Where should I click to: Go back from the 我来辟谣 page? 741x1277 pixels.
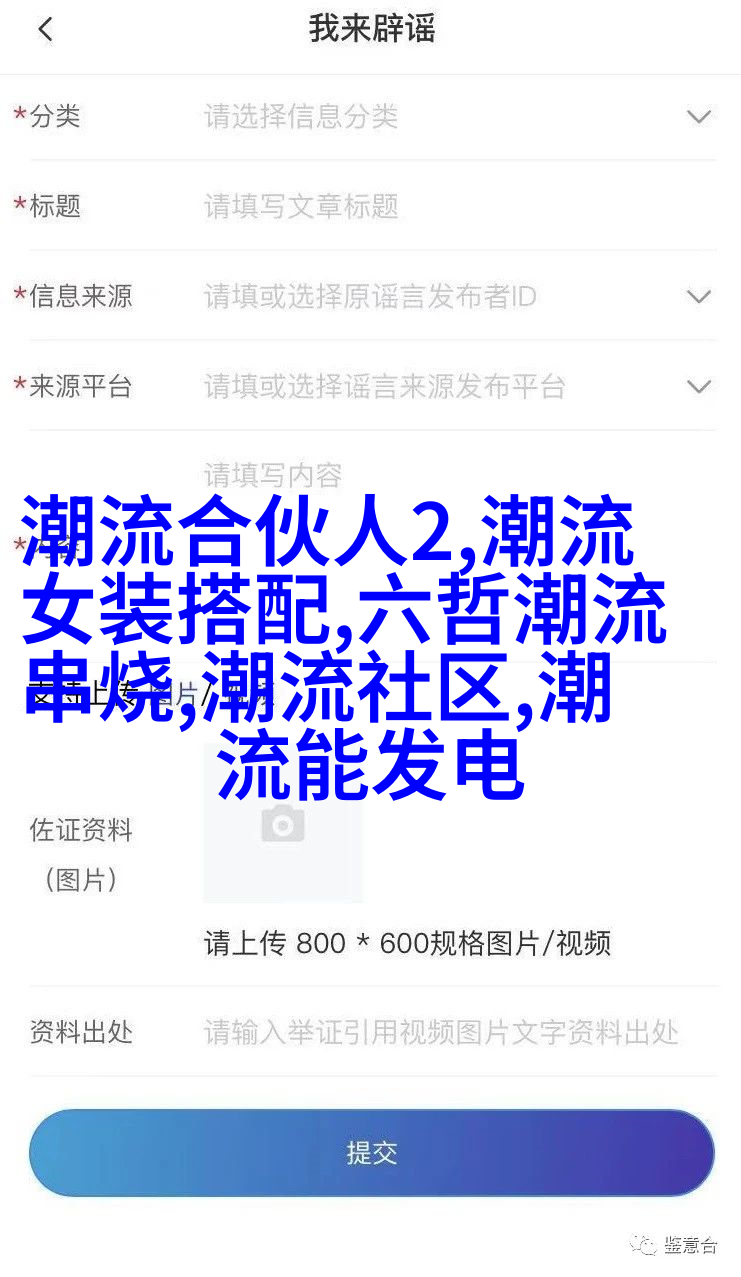[x=45, y=30]
